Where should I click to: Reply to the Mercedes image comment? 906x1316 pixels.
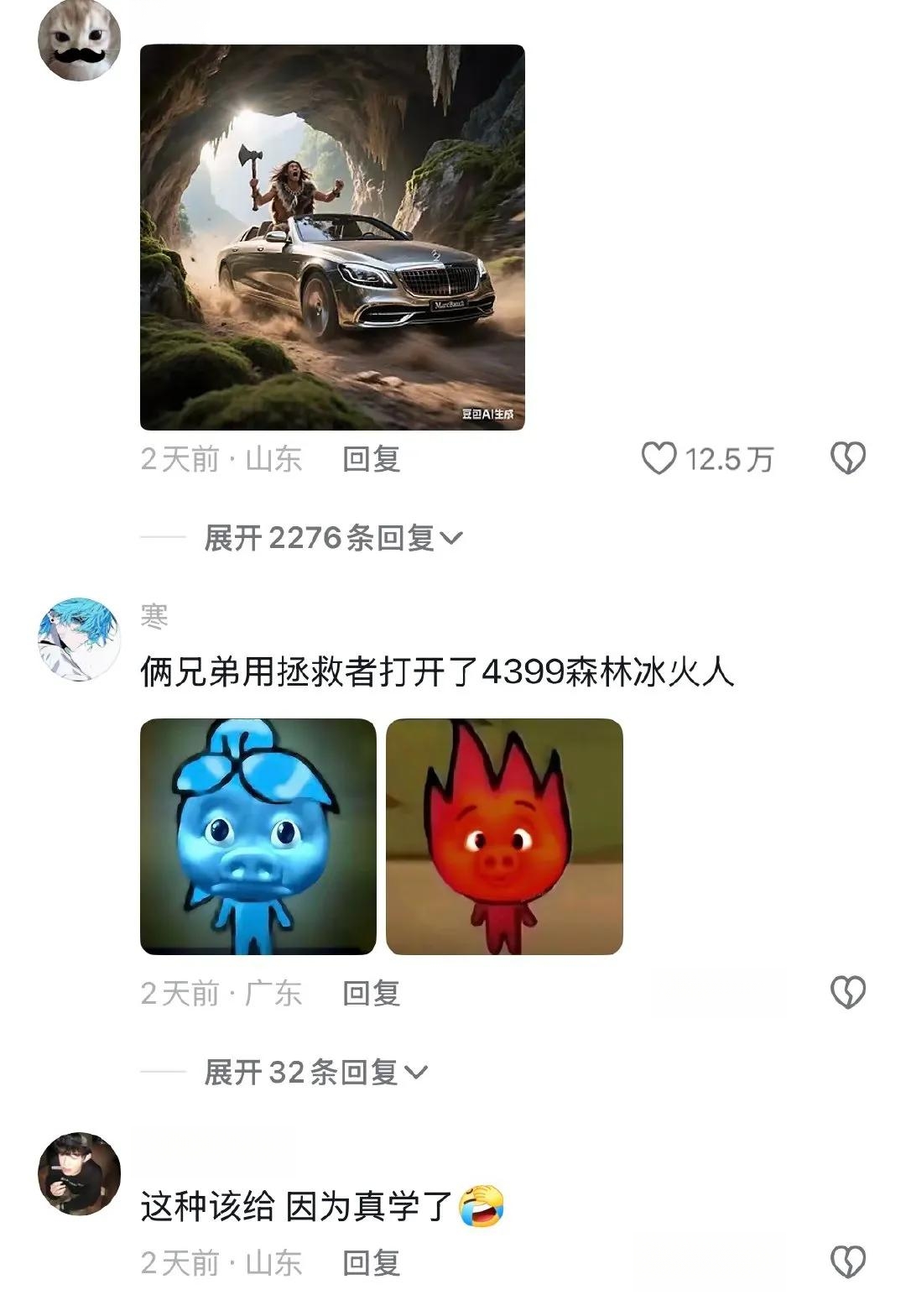click(372, 459)
